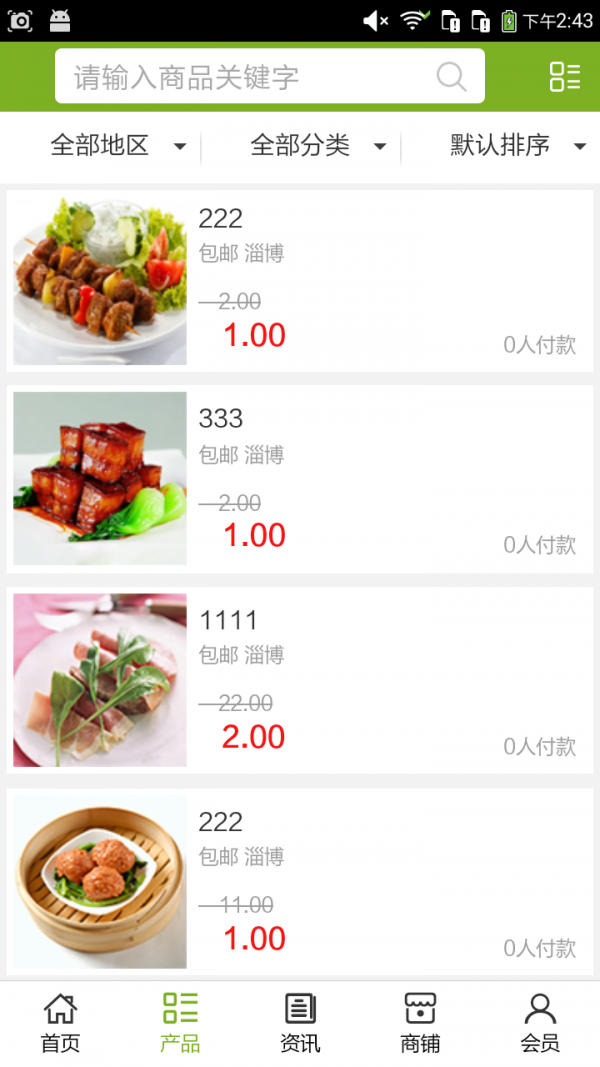Expand the 全部分类 category dropdown
The height and width of the screenshot is (1067, 600).
pos(318,146)
